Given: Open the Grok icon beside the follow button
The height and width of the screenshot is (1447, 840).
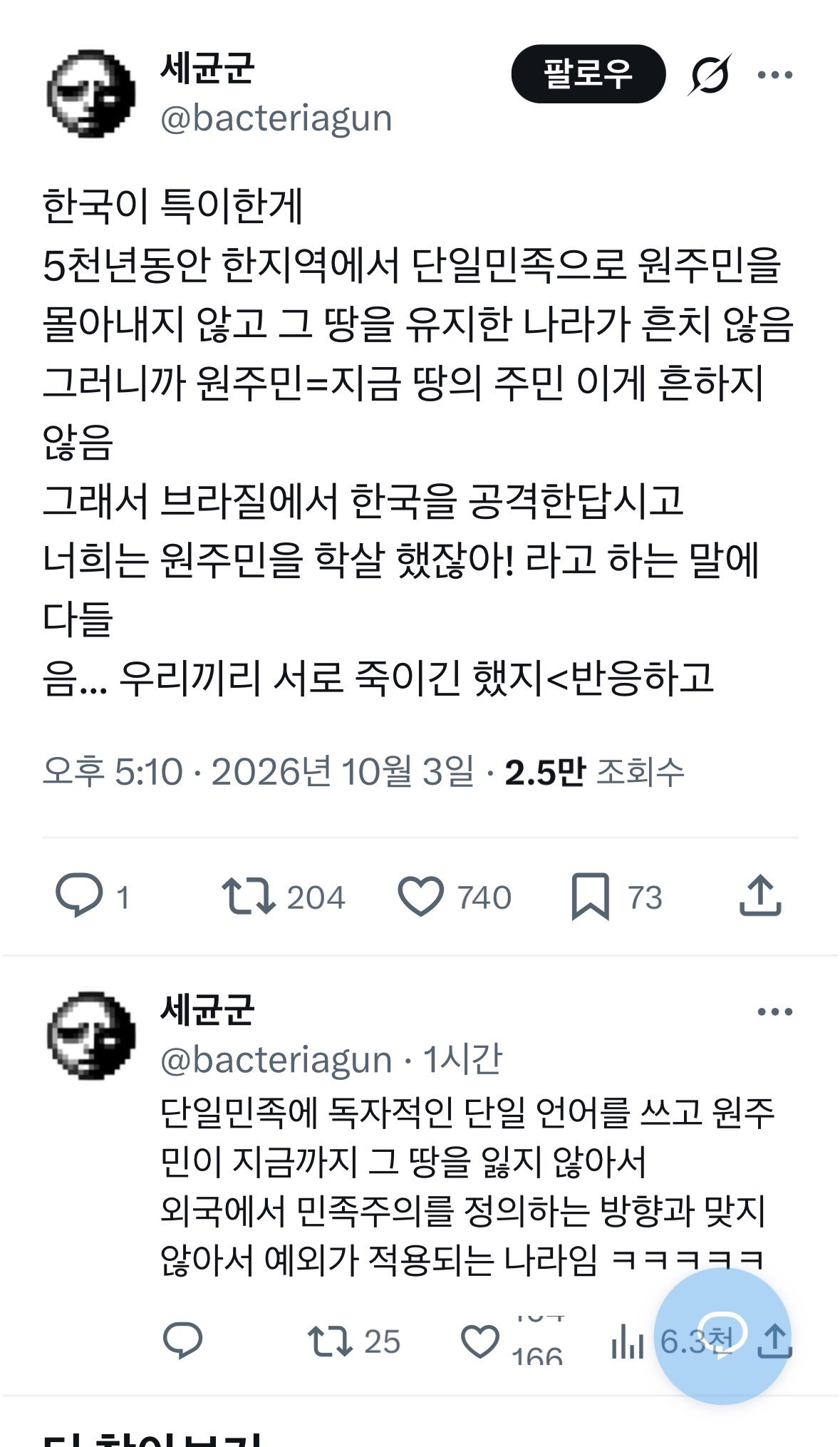Looking at the screenshot, I should coord(710,74).
